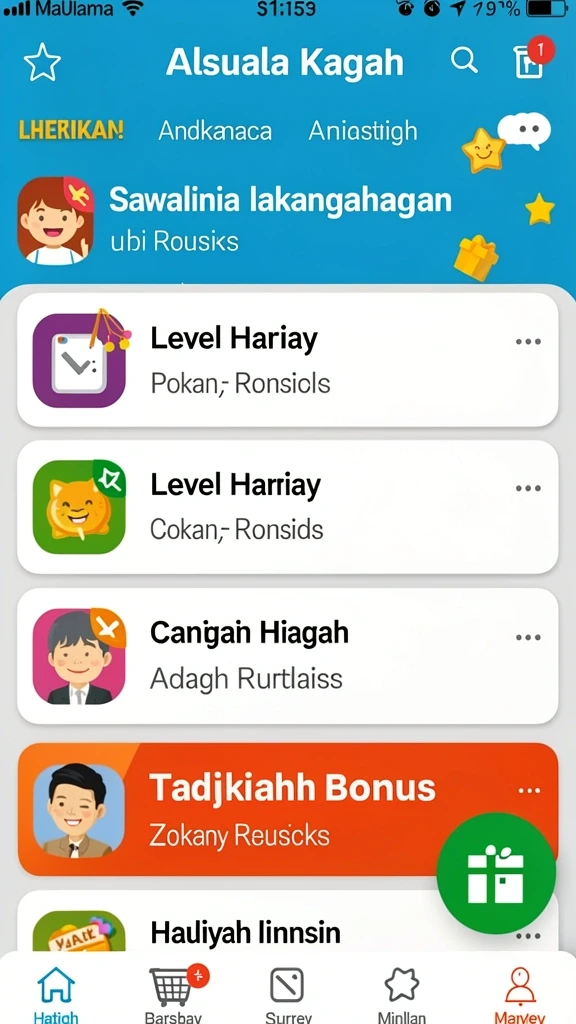Tap the star favorites icon in header
Image resolution: width=576 pixels, height=1024 pixels.
coord(42,63)
